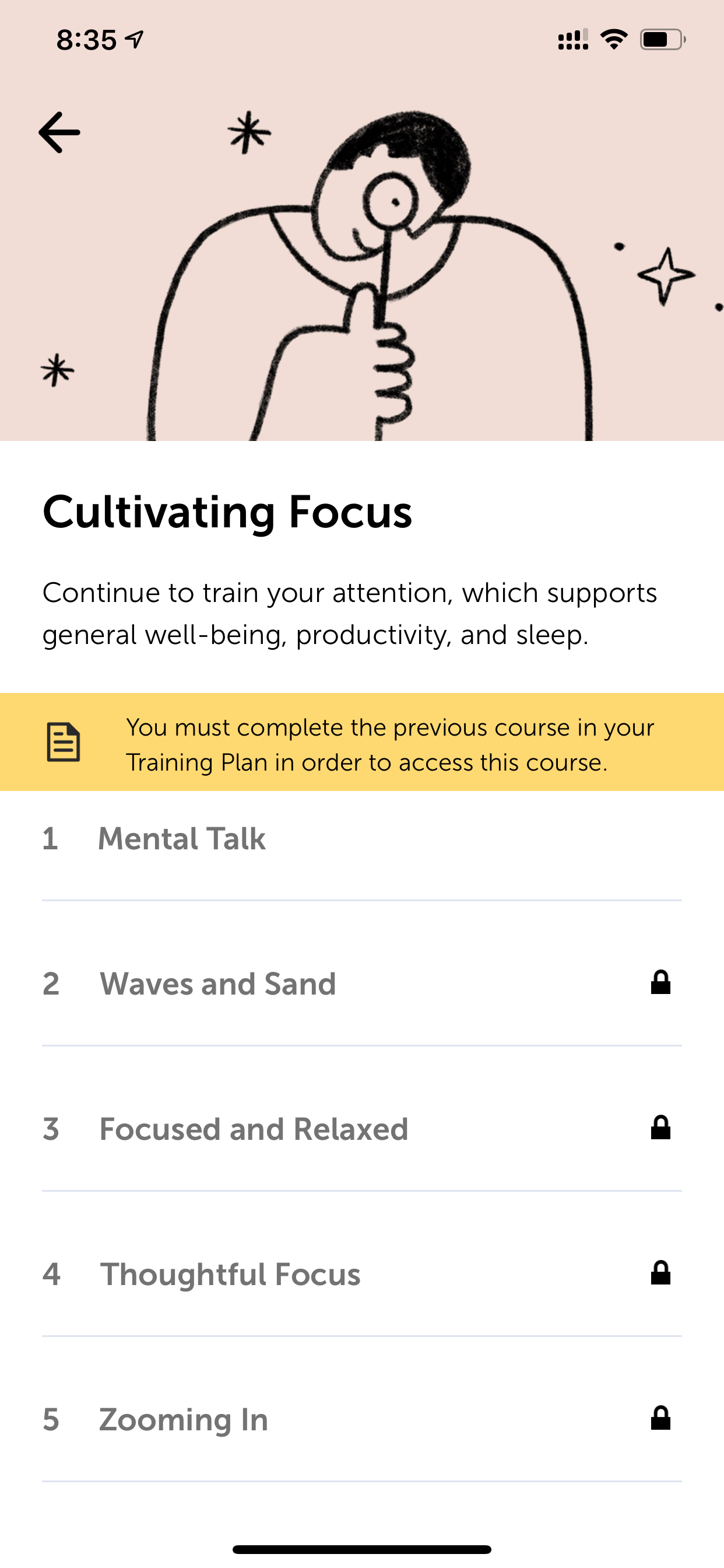Open lesson 3 Focused and Relaxed

pyautogui.click(x=362, y=1129)
